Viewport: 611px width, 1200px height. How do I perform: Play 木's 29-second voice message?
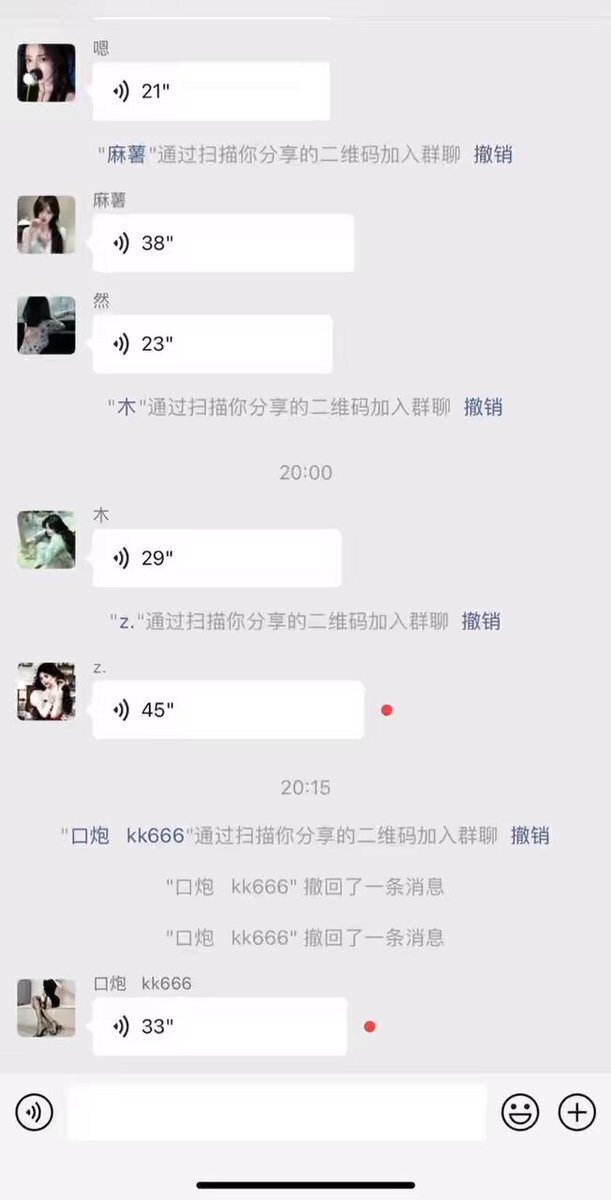216,558
